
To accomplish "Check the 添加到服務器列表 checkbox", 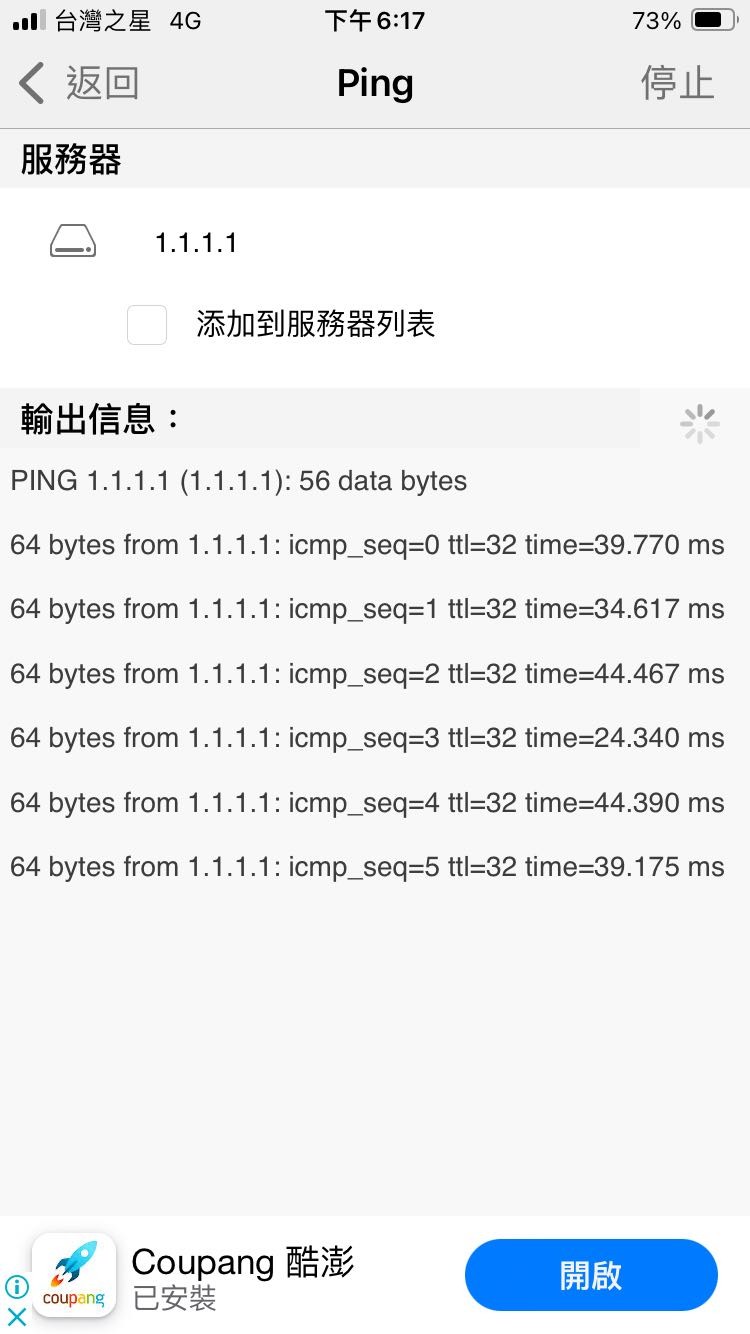I will click(147, 325).
